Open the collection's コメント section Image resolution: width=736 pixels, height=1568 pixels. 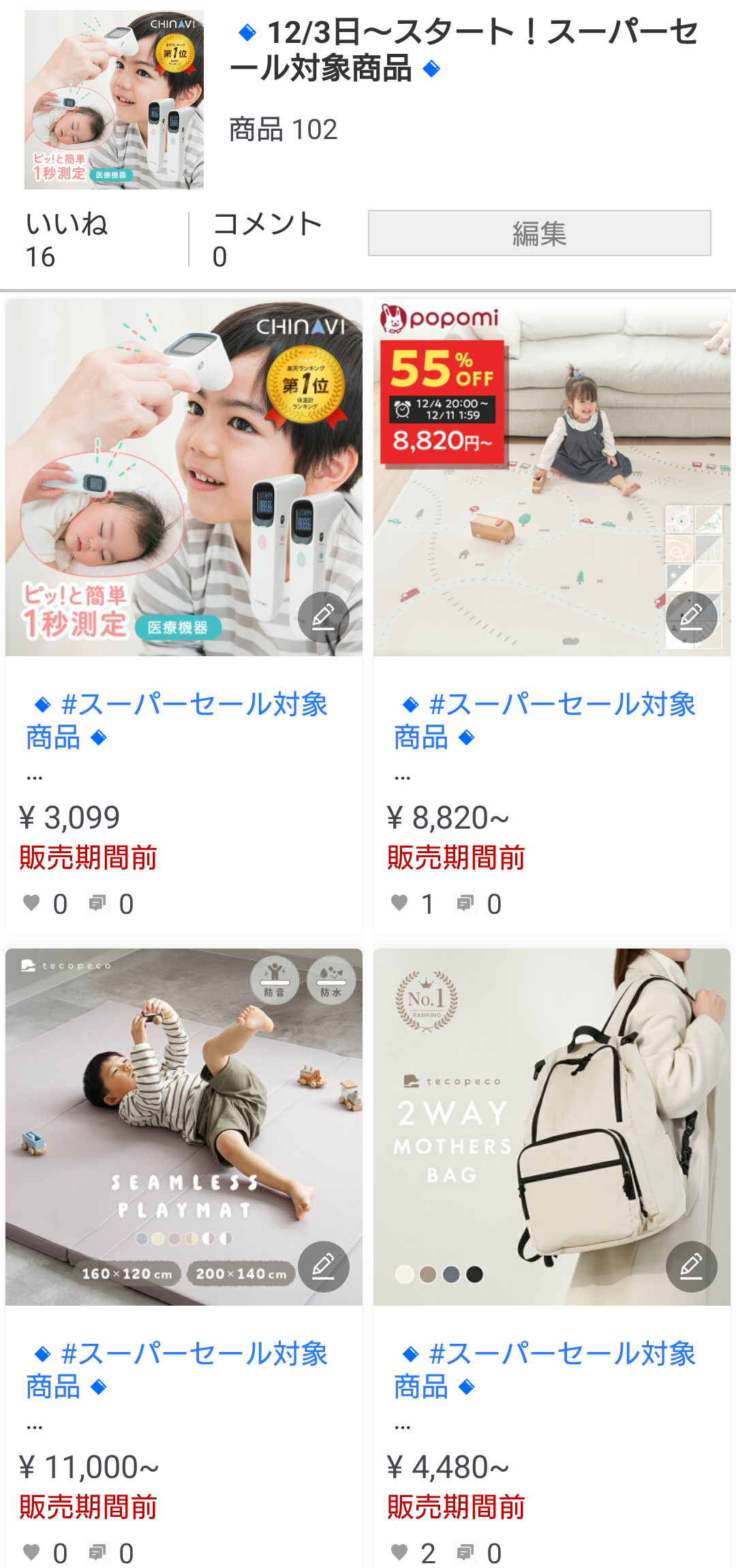click(266, 240)
